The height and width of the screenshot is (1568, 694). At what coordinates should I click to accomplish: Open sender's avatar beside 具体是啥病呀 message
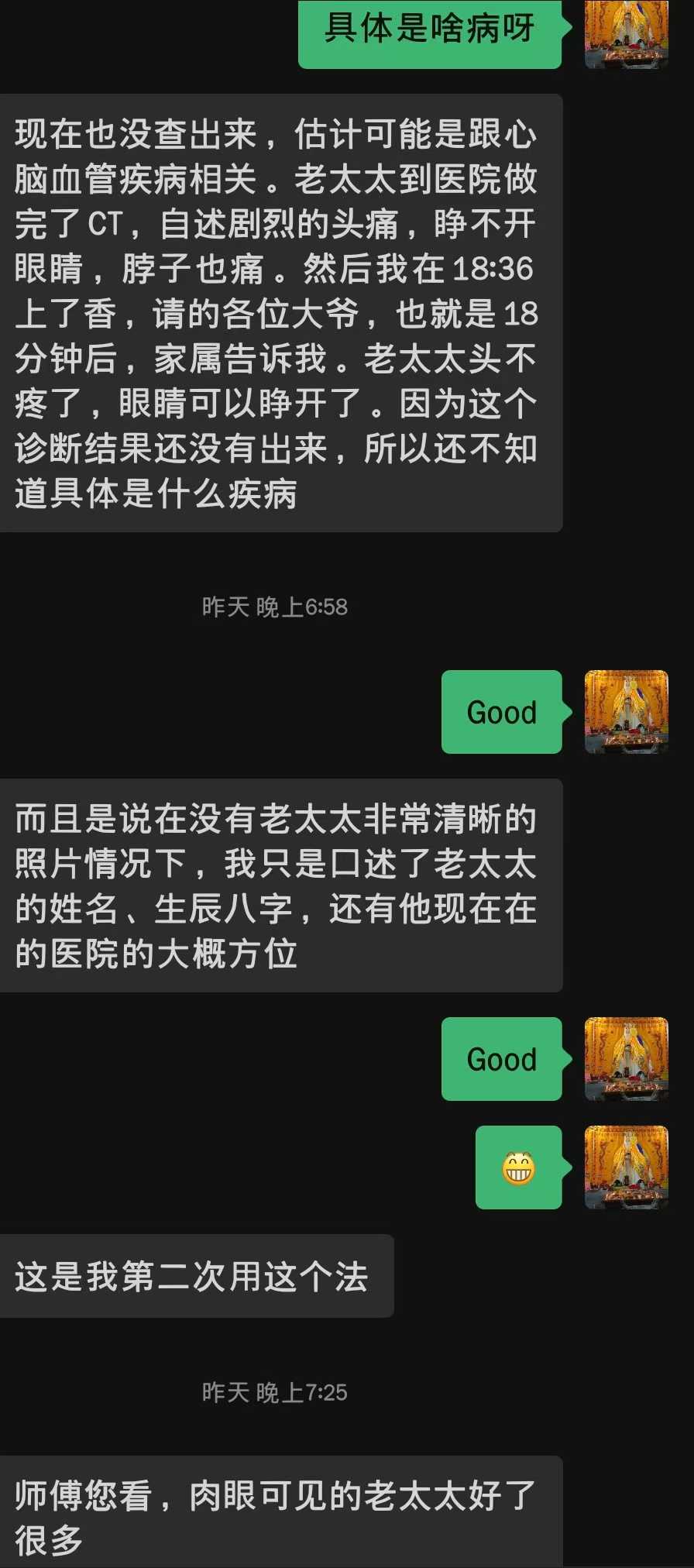click(x=626, y=33)
